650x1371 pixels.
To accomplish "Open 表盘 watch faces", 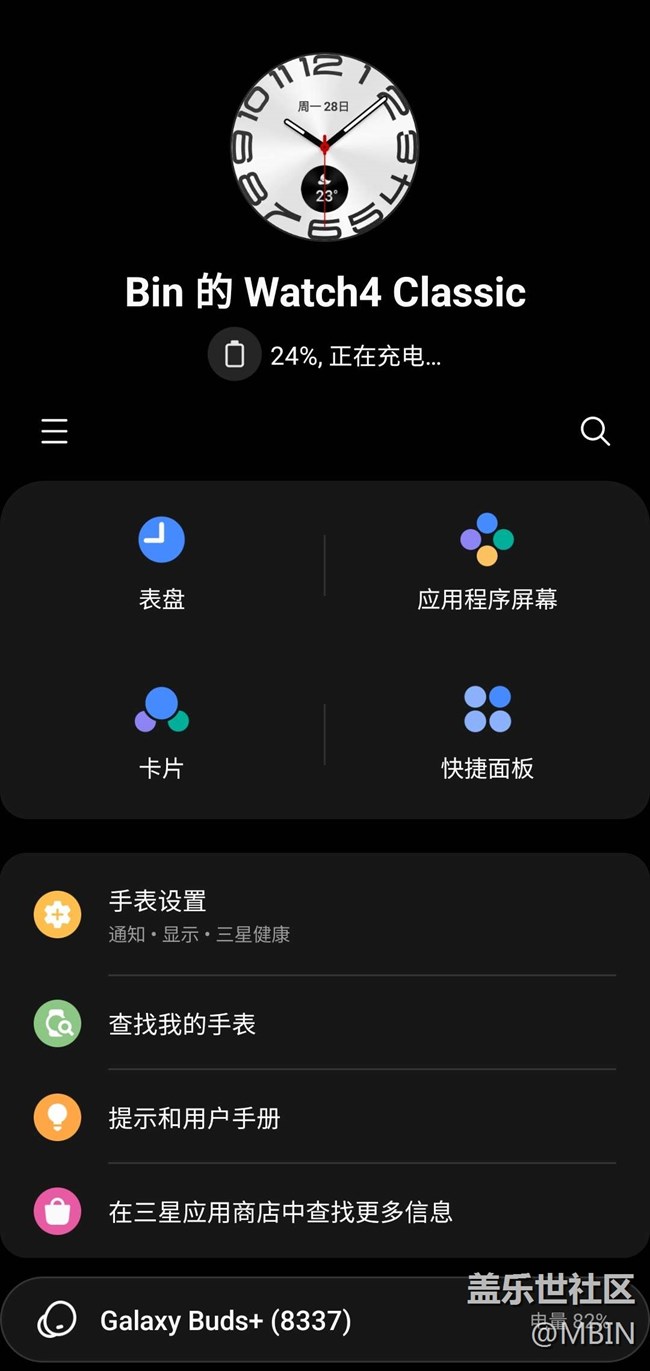I will [x=162, y=565].
